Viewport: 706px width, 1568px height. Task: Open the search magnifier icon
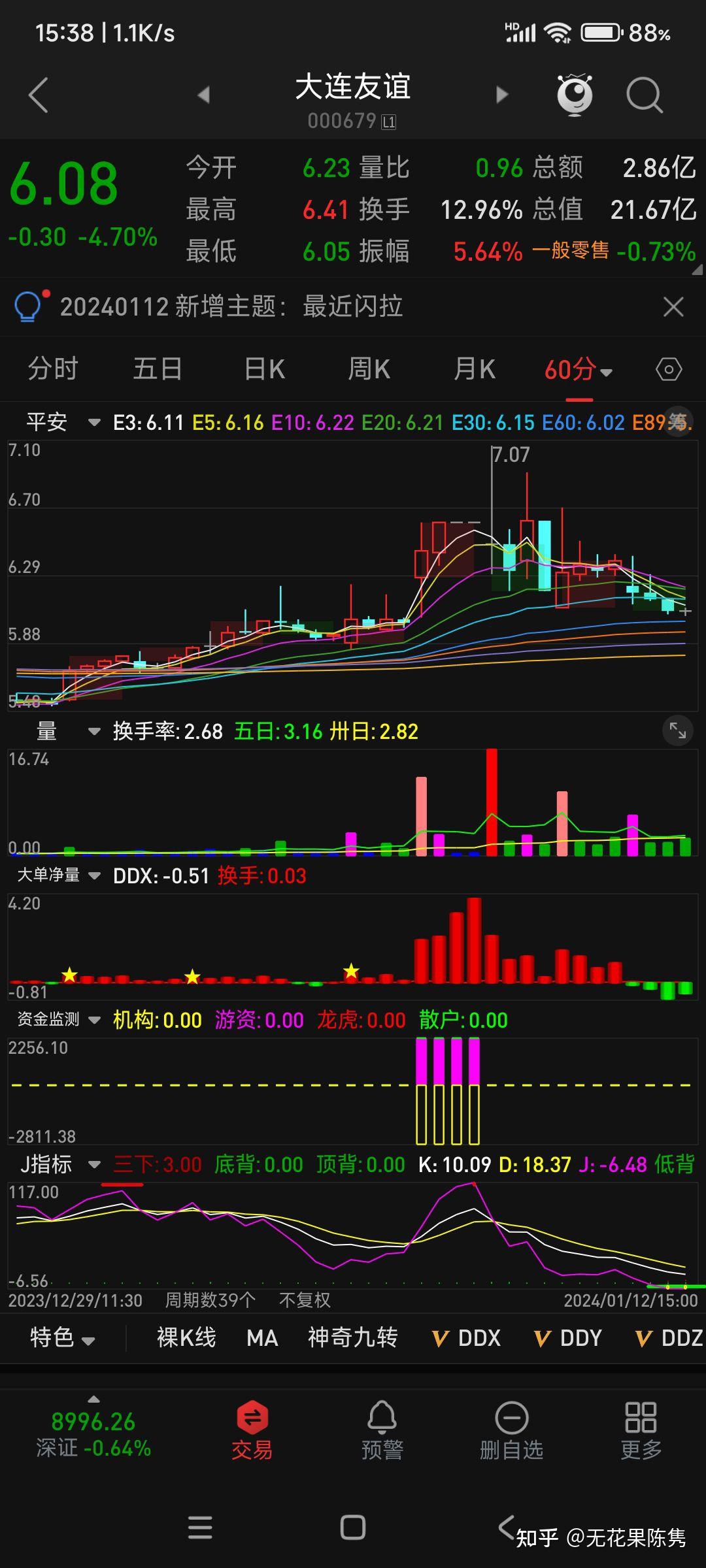coord(644,95)
